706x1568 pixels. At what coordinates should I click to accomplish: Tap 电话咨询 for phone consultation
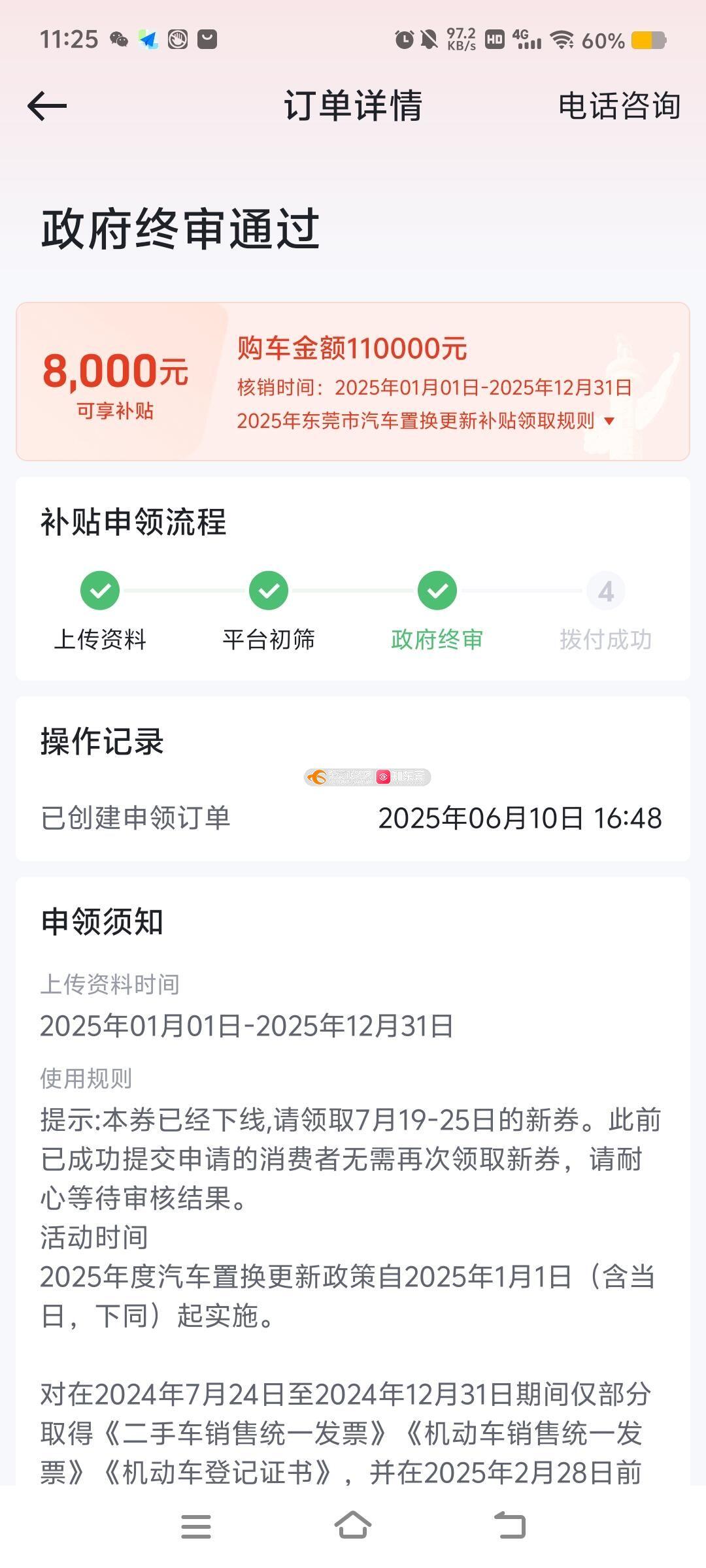click(x=618, y=106)
